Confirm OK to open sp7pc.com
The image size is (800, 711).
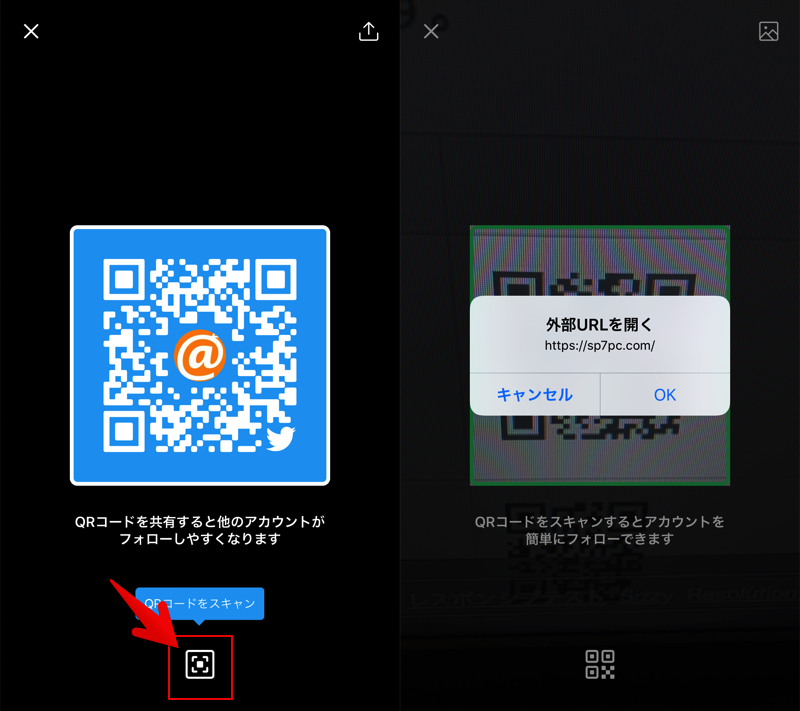pyautogui.click(x=665, y=394)
